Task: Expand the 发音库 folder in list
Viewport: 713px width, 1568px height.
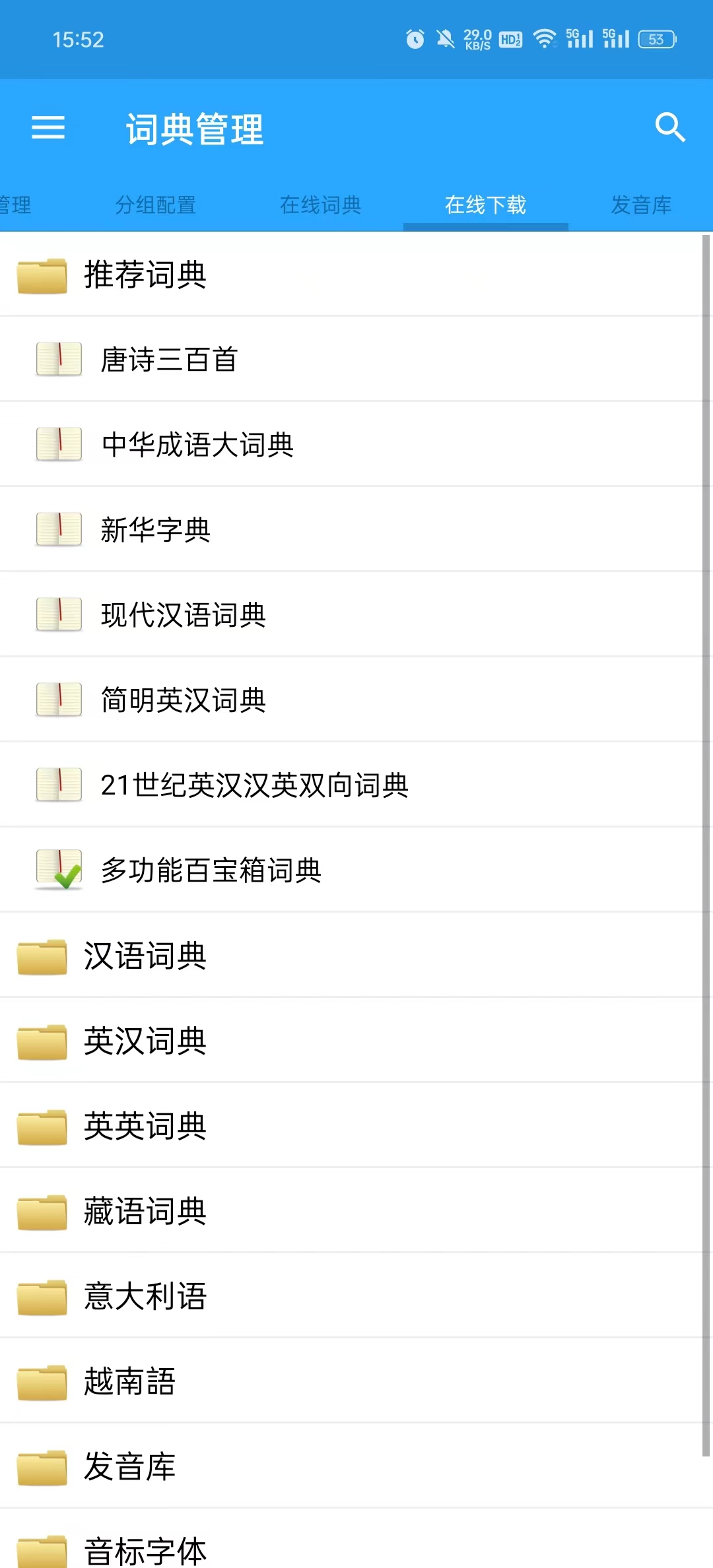Action: tap(129, 1467)
